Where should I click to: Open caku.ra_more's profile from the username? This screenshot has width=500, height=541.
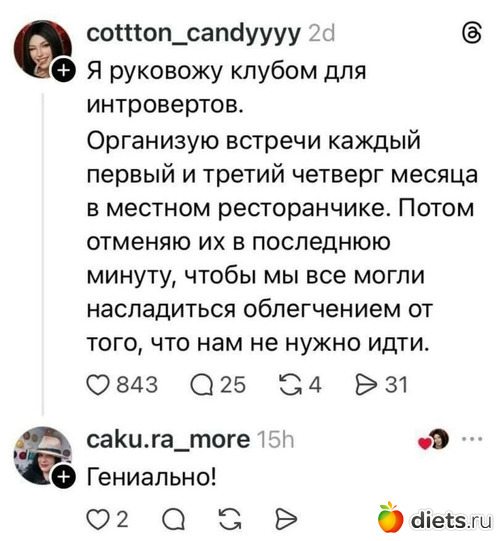click(168, 439)
